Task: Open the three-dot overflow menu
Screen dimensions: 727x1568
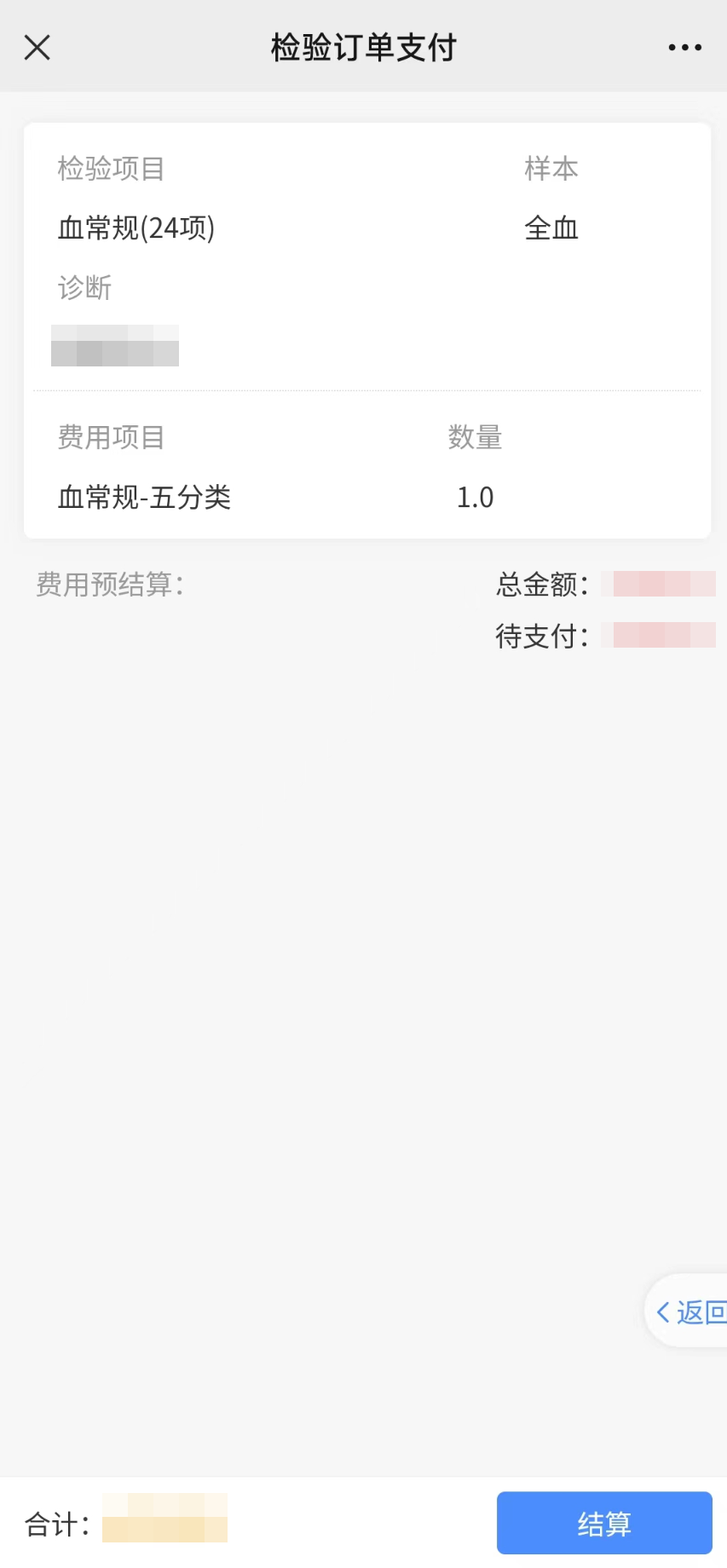Action: click(x=684, y=48)
